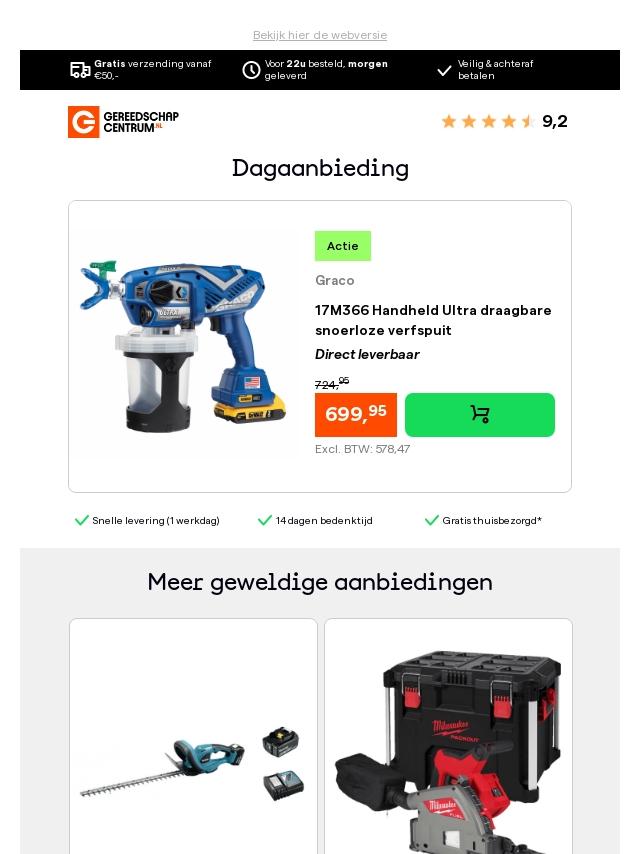Open the 9,2 star rating reviews

[504, 121]
